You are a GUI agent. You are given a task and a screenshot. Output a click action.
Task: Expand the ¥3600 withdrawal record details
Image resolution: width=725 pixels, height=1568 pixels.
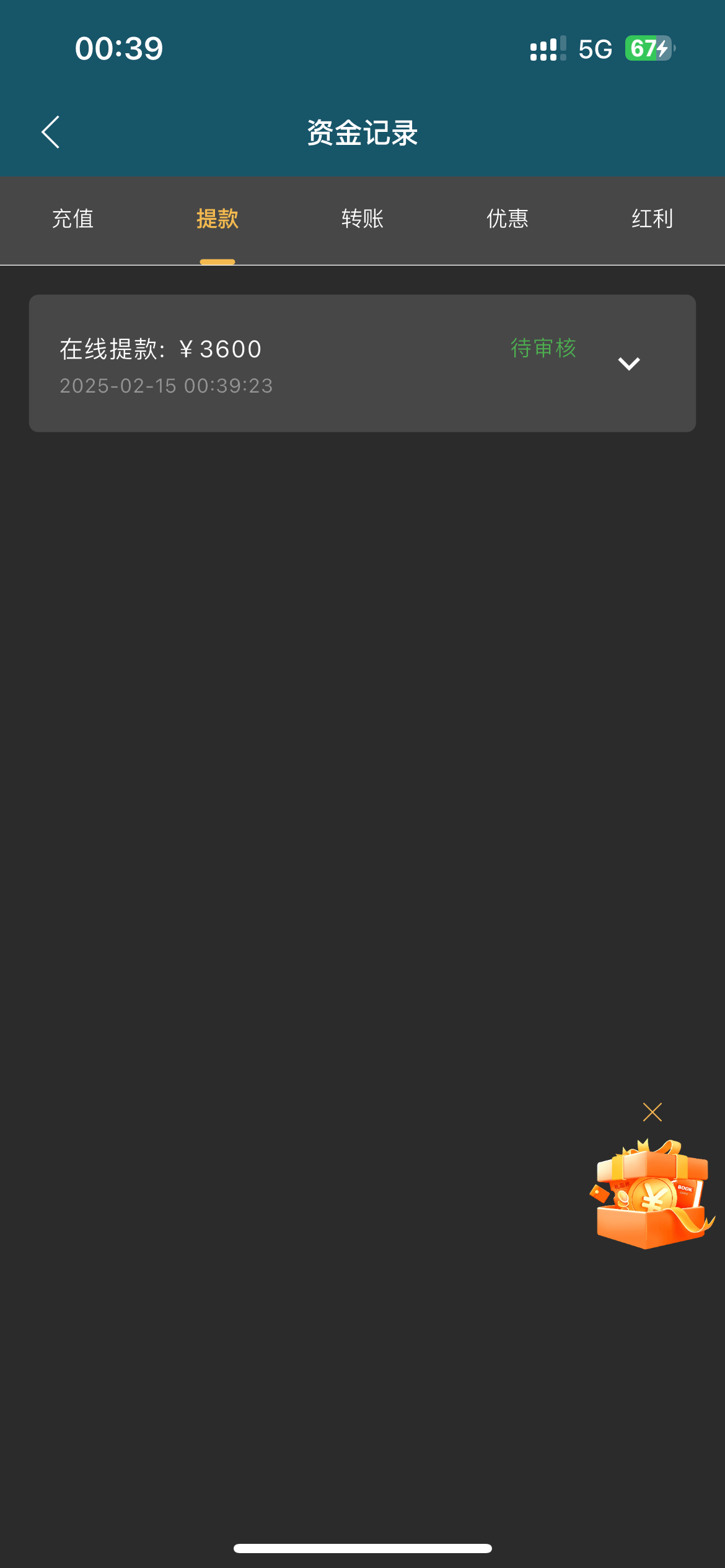click(628, 364)
